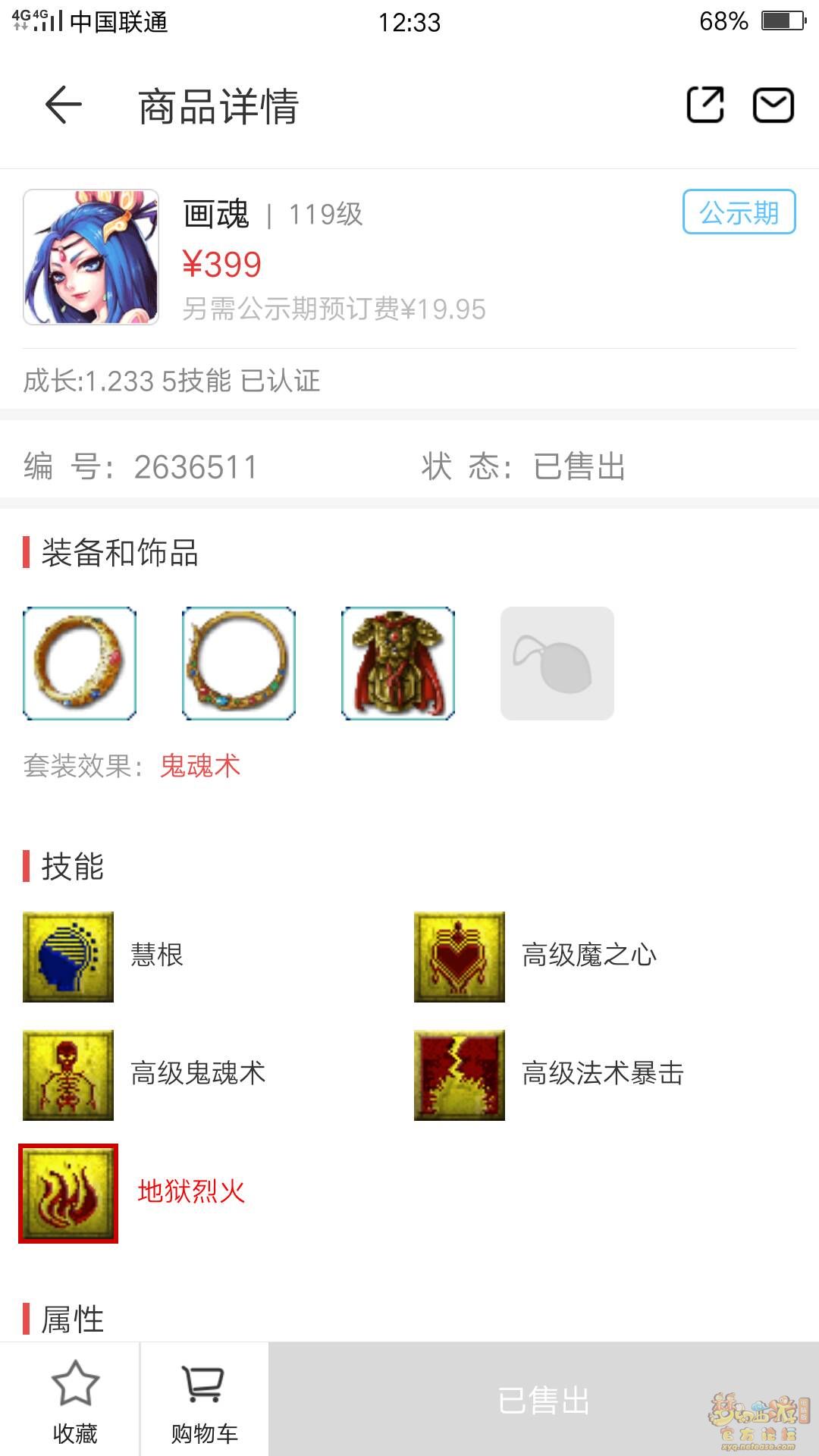Open the 慧根 skill icon
Viewport: 819px width, 1456px height.
(x=68, y=957)
